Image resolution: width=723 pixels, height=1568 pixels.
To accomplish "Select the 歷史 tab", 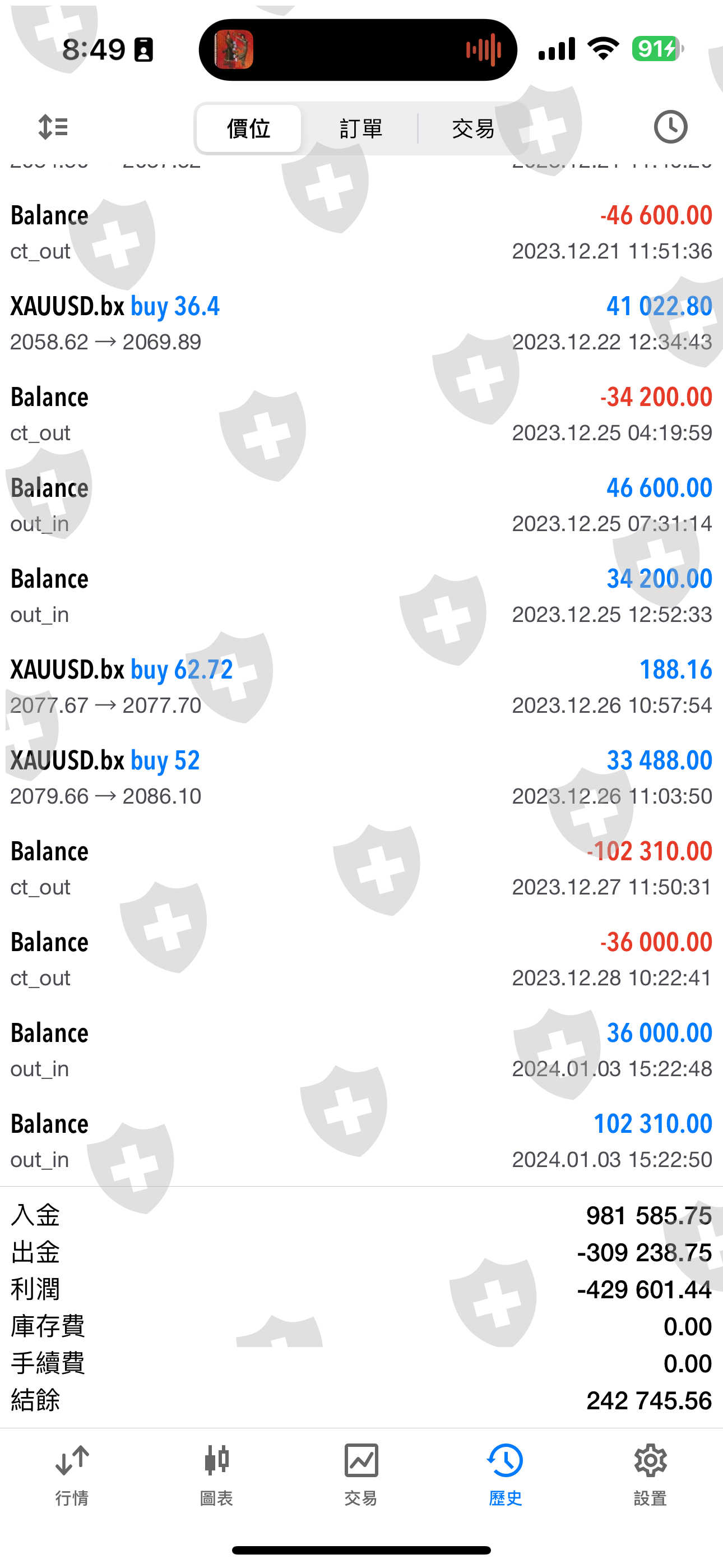I will coord(505,1472).
